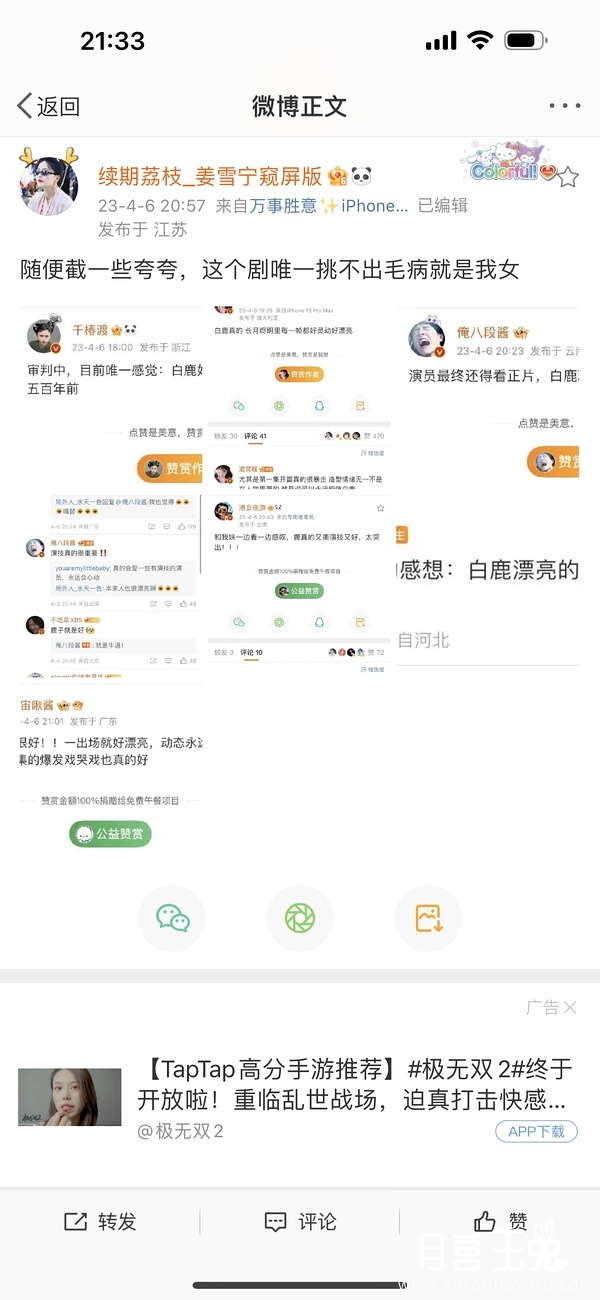Viewport: 600px width, 1300px height.
Task: Open the 极无双2 TapTap ad
Action: pos(354,1085)
